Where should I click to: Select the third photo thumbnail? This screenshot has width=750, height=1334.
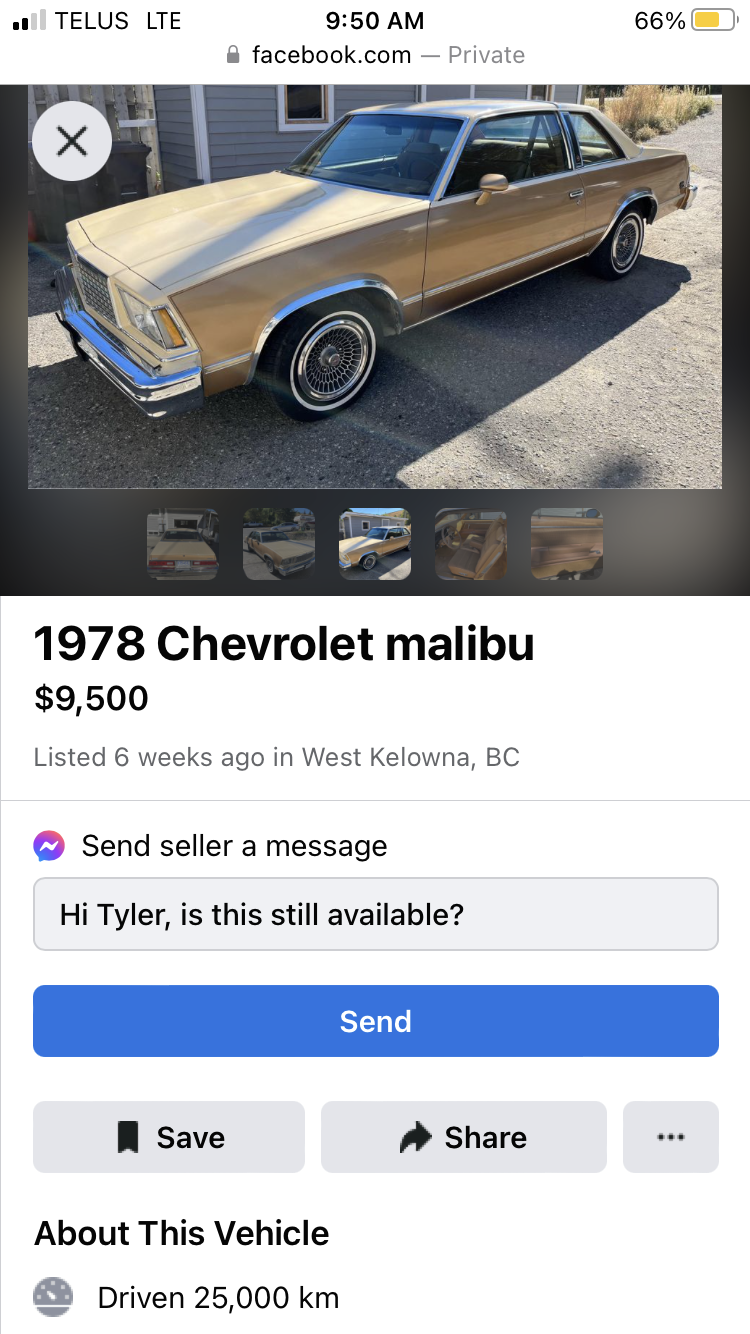375,545
